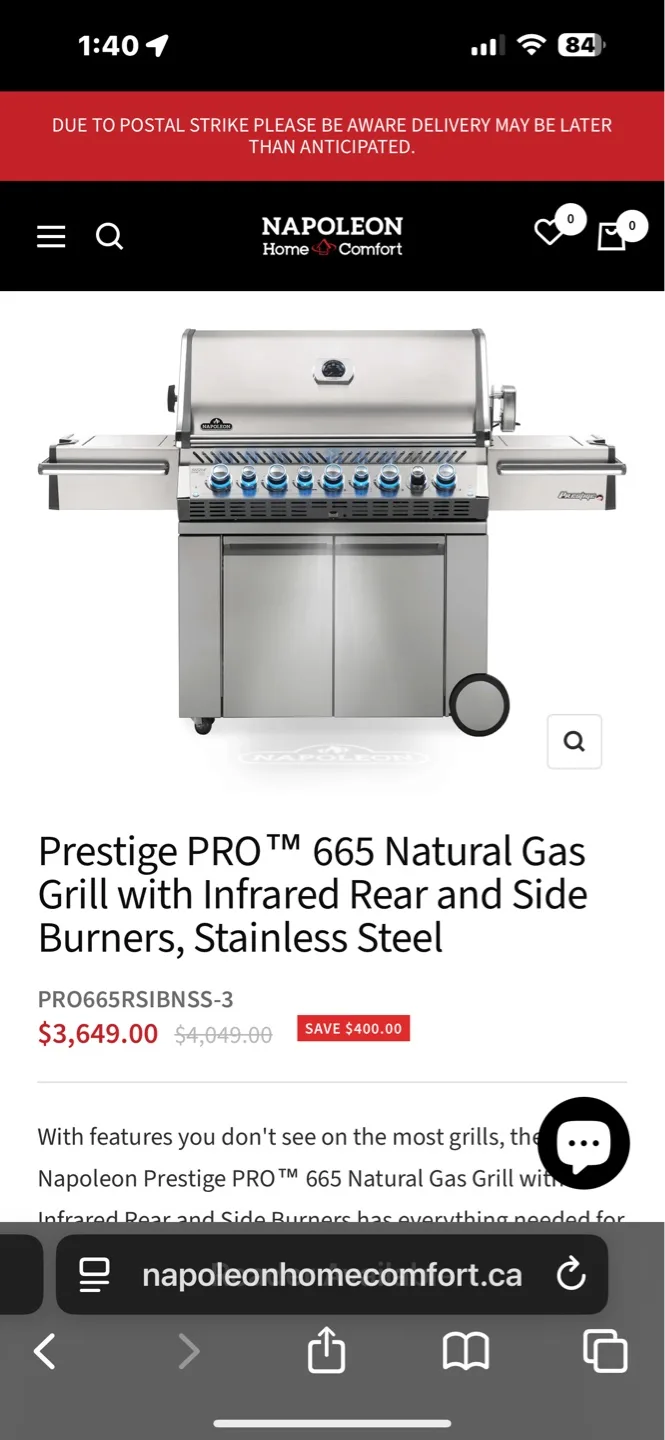Open the wishlist heart icon

(549, 233)
